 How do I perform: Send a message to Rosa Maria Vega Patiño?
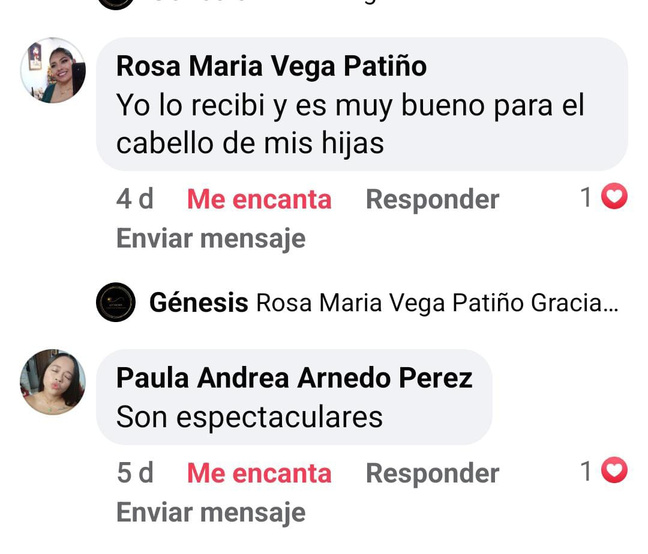coord(211,239)
